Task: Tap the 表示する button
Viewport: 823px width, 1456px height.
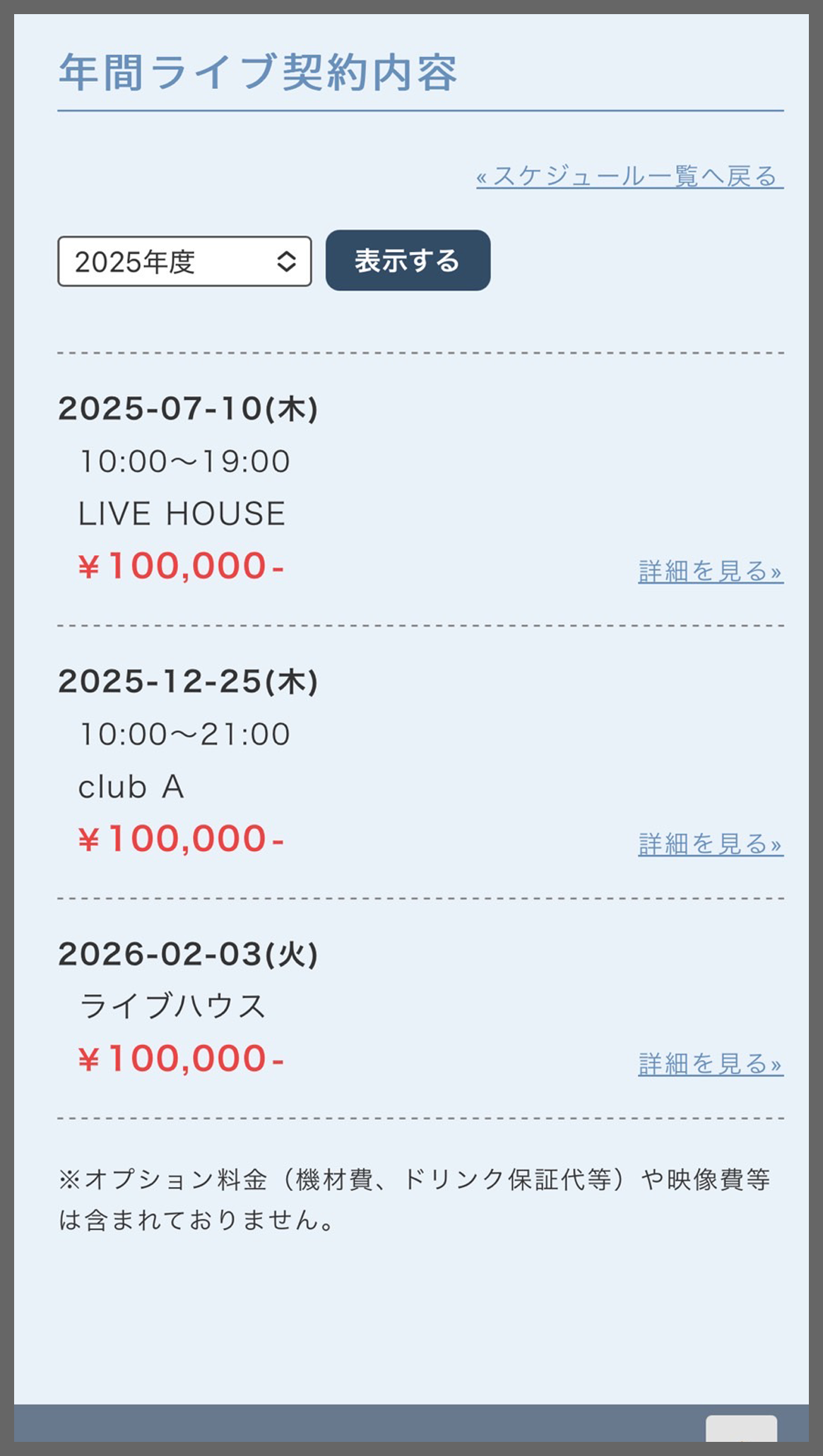Action: tap(408, 261)
